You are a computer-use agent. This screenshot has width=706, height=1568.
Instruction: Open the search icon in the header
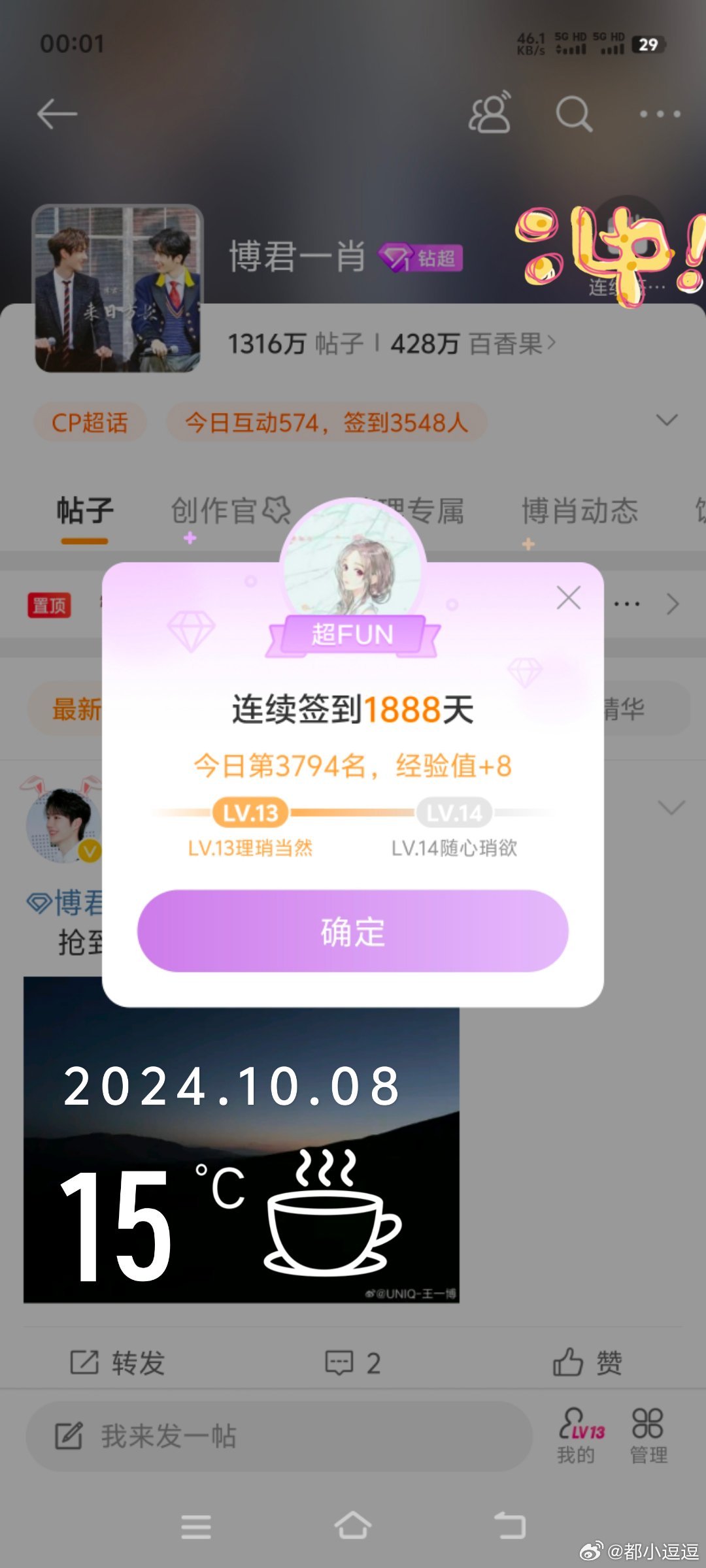tap(574, 114)
